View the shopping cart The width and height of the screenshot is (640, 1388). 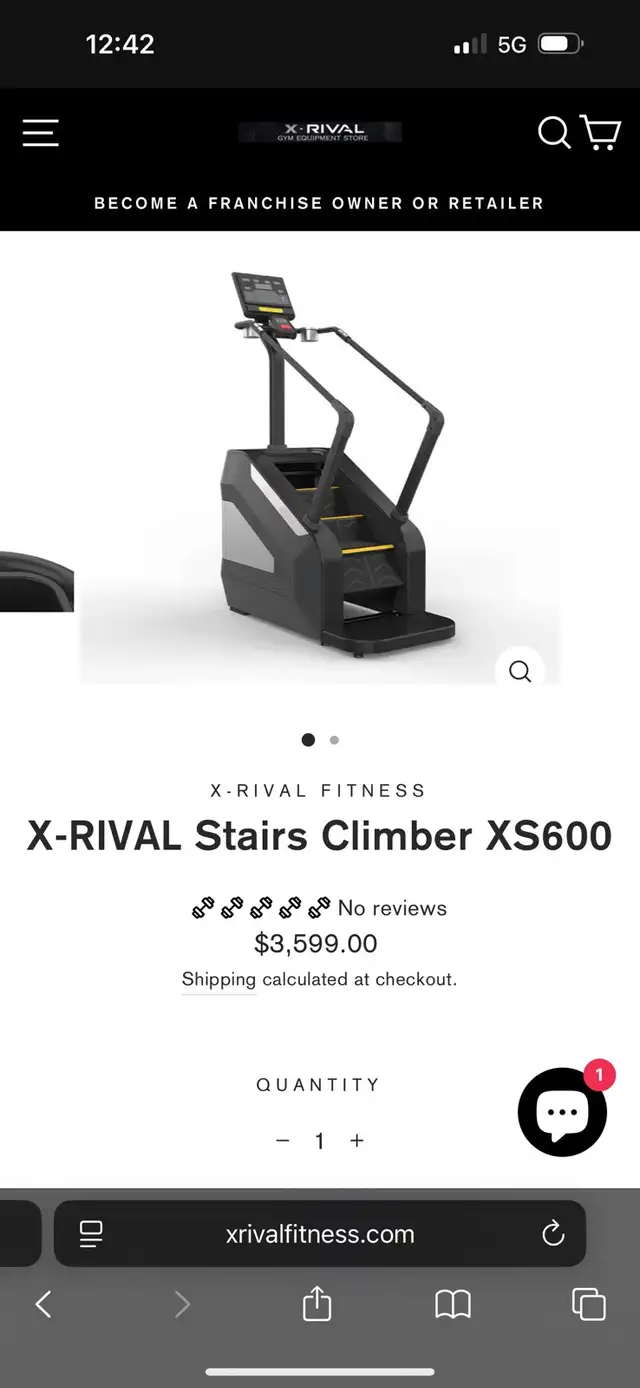[x=601, y=132]
